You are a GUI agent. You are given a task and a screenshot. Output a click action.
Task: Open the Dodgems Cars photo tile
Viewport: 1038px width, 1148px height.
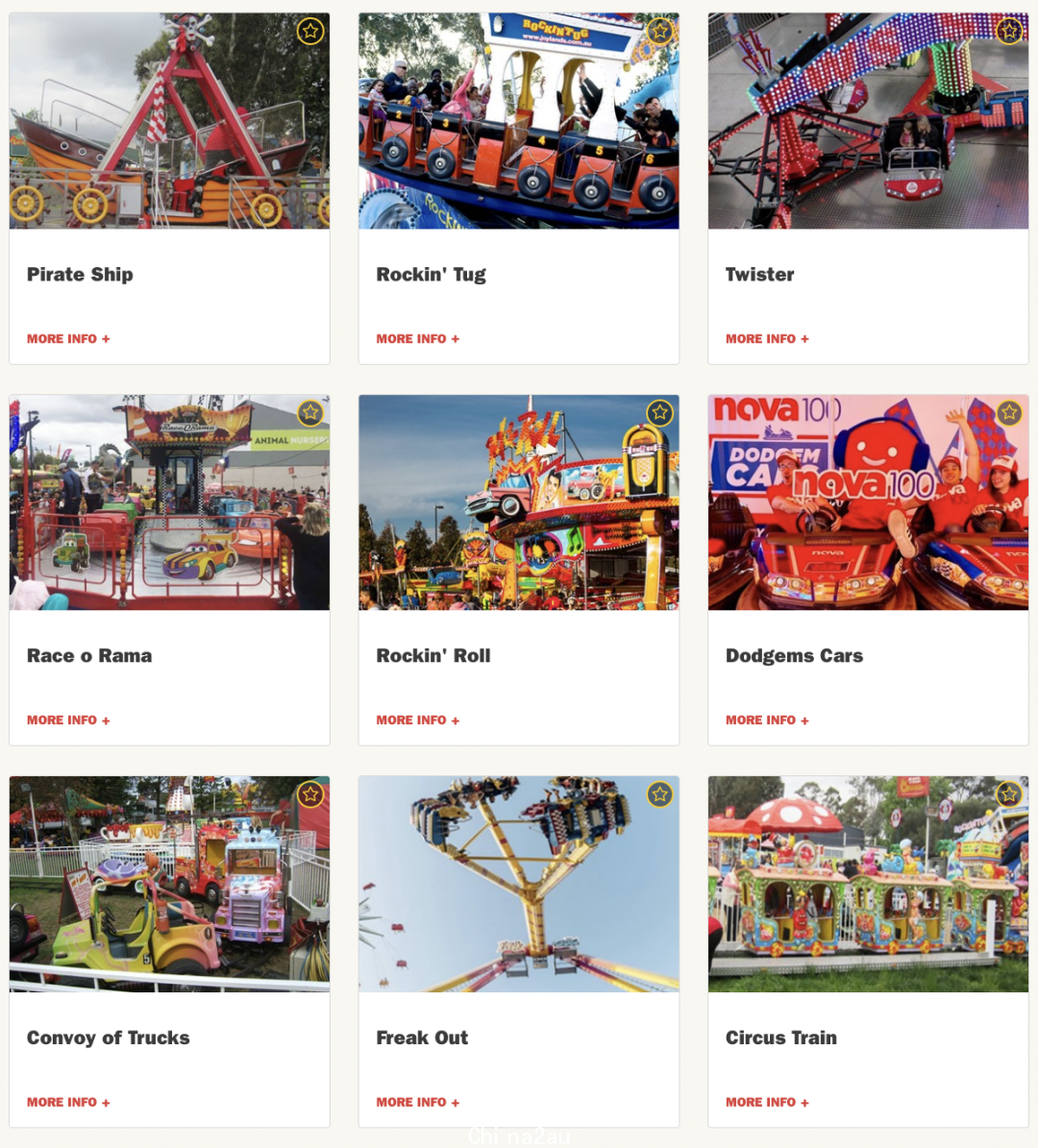pyautogui.click(x=868, y=502)
